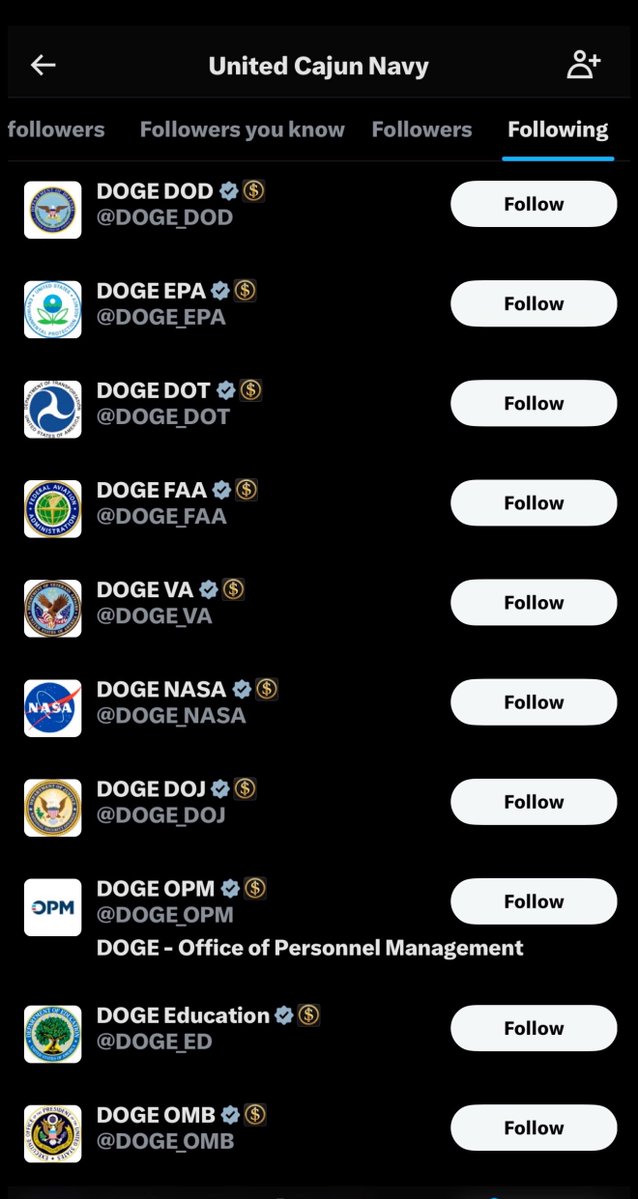Follow the DOGE NASA account
Viewport: 638px width, 1199px height.
(x=533, y=702)
